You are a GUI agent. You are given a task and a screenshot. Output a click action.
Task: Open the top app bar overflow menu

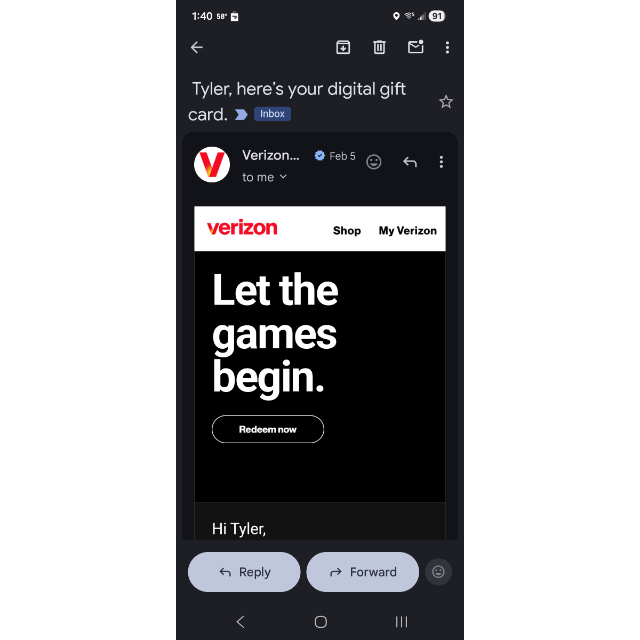447,47
